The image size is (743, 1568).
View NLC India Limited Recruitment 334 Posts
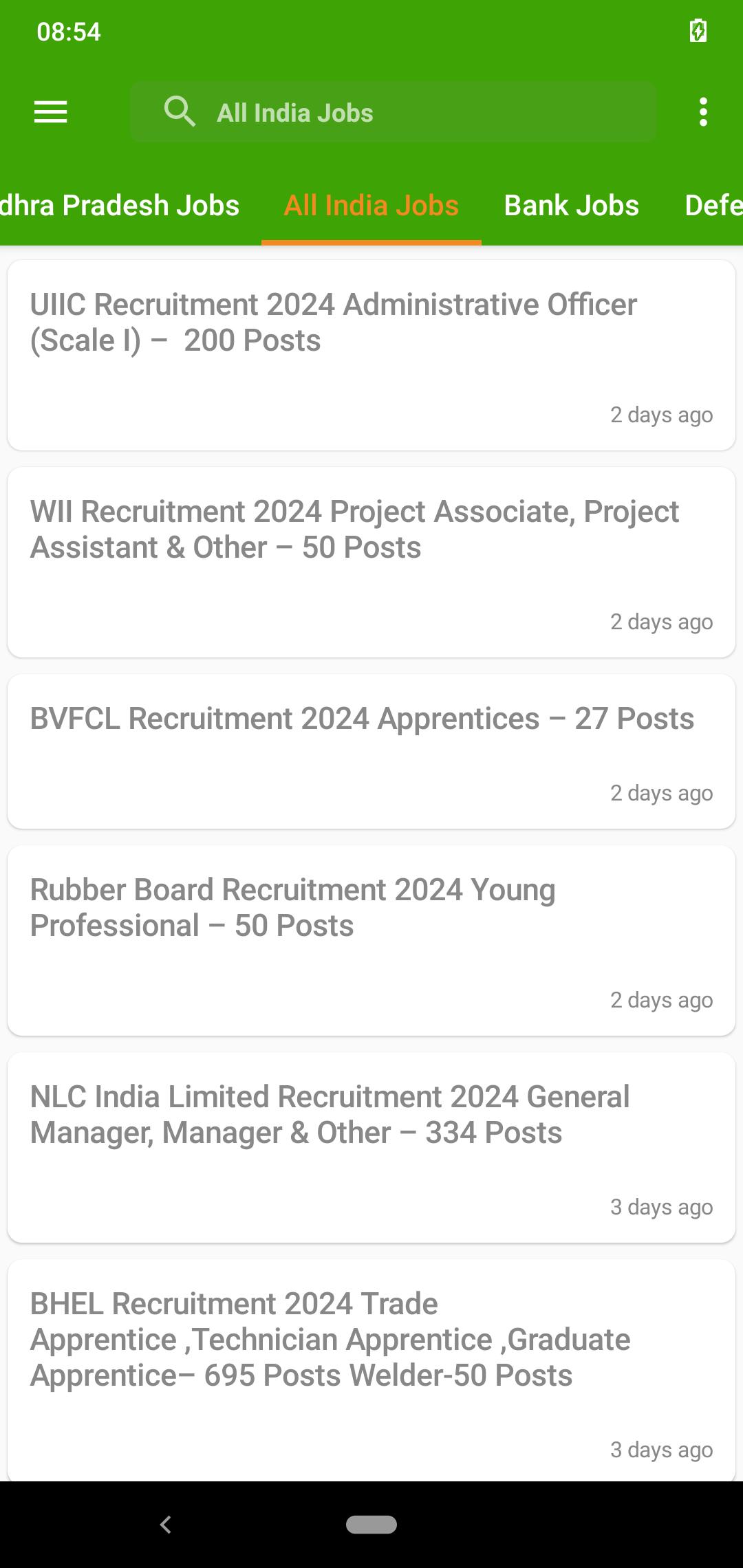(x=371, y=1148)
